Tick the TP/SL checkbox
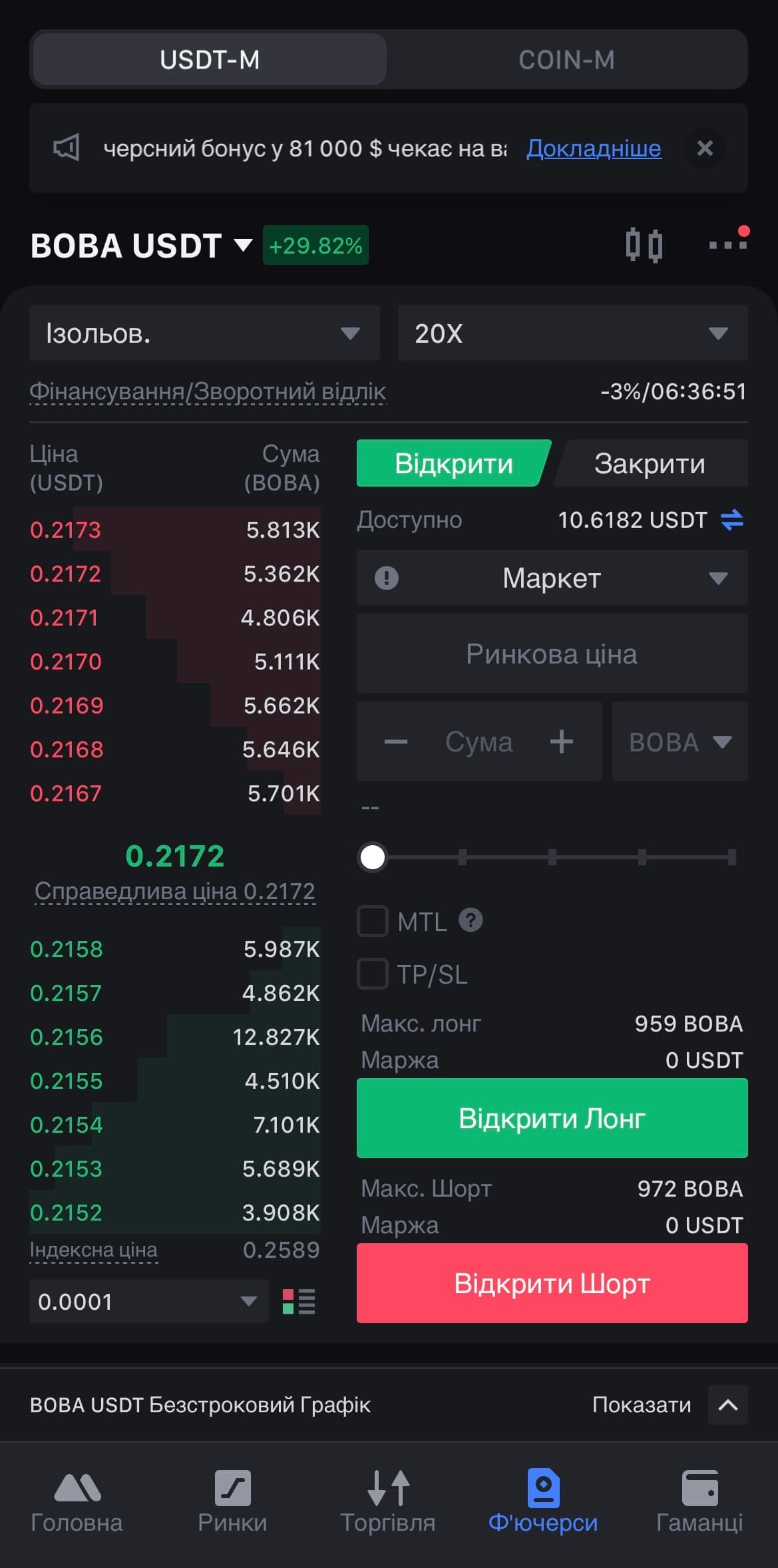The image size is (778, 1568). click(x=373, y=974)
